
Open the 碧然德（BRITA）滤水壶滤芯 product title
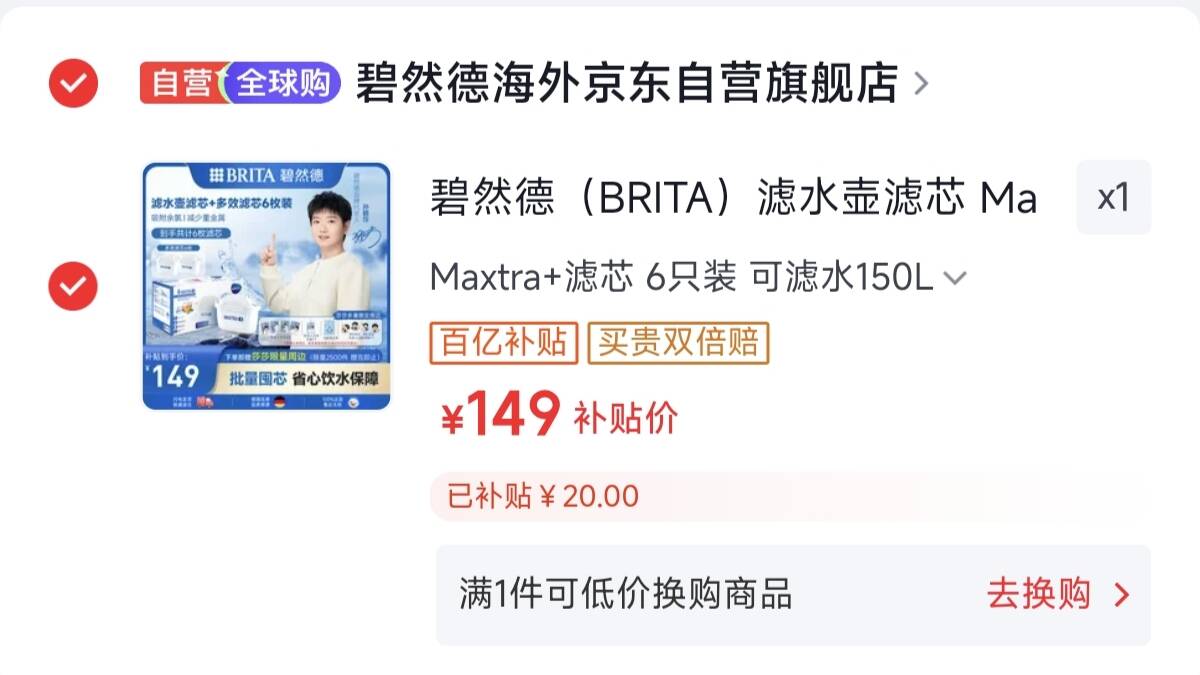coord(733,199)
